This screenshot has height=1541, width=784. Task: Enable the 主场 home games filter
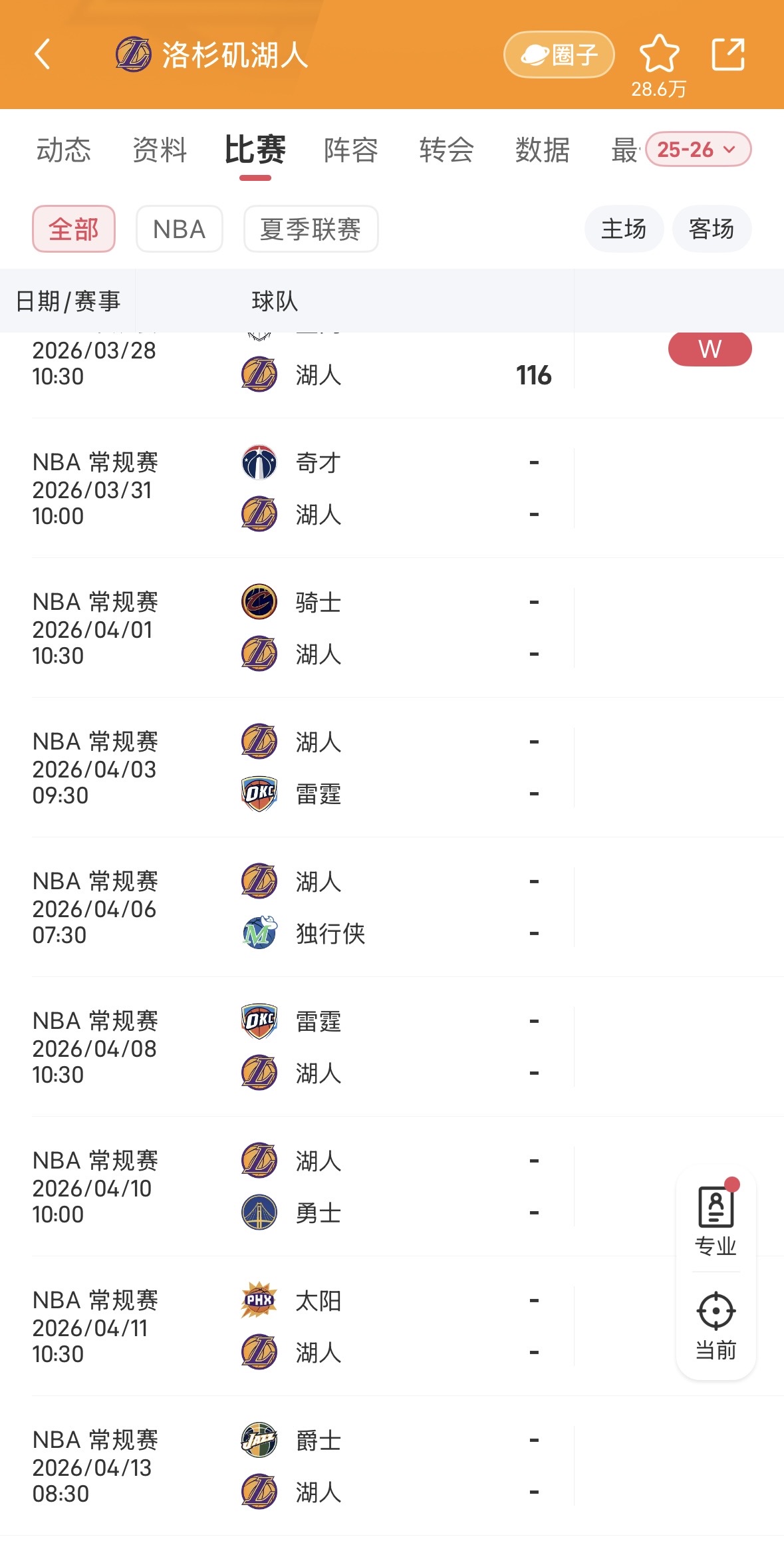pos(623,228)
